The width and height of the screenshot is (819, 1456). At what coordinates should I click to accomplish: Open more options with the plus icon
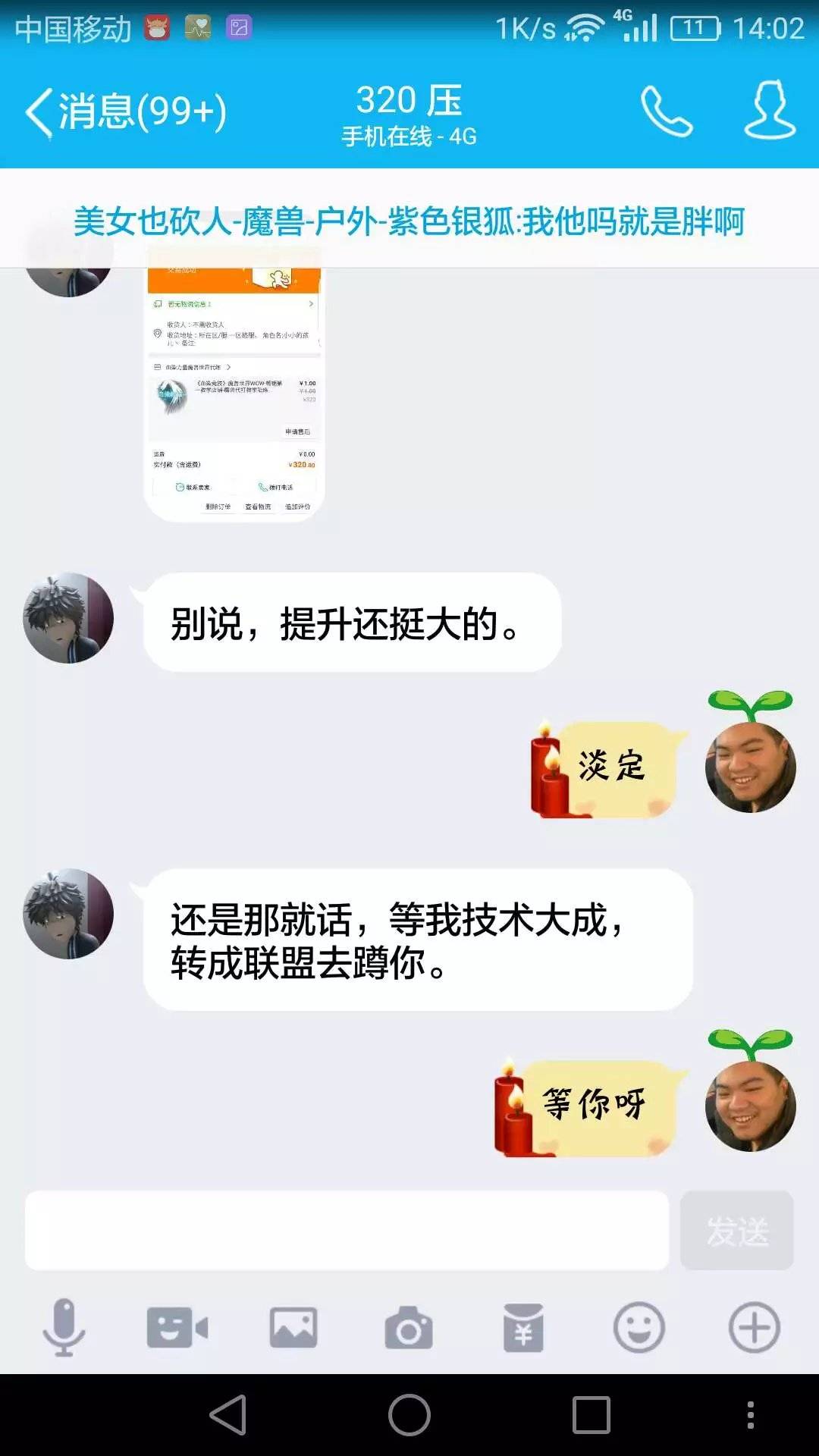[x=754, y=1327]
